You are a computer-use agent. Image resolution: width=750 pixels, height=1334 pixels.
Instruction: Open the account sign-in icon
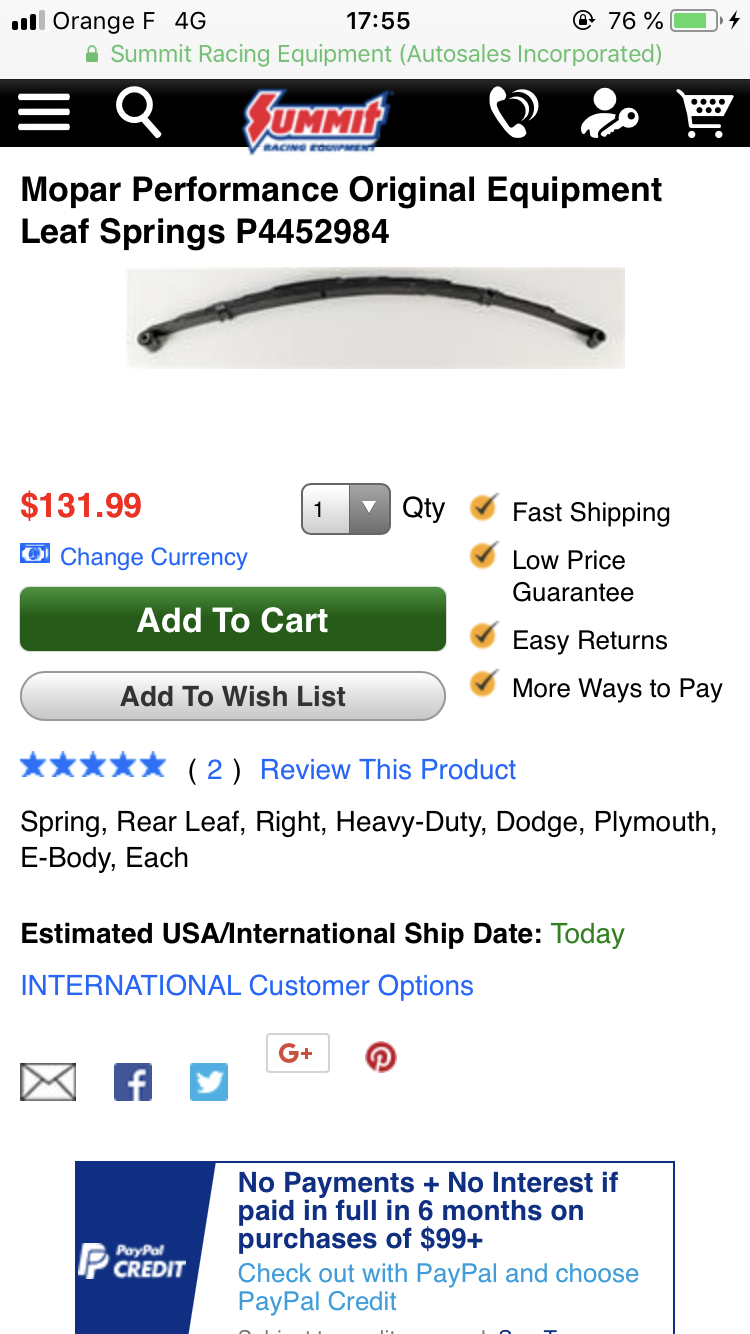[x=609, y=114]
